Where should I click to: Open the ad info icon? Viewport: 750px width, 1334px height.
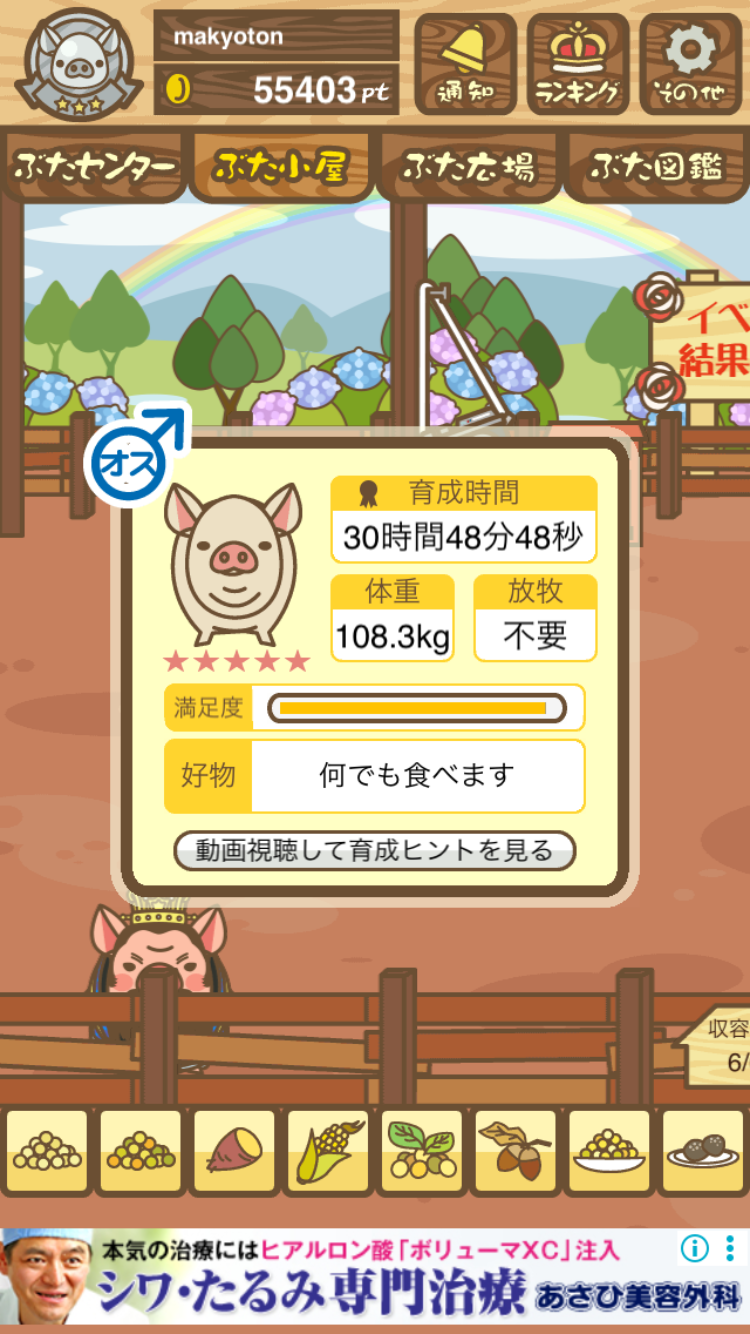pyautogui.click(x=694, y=1247)
